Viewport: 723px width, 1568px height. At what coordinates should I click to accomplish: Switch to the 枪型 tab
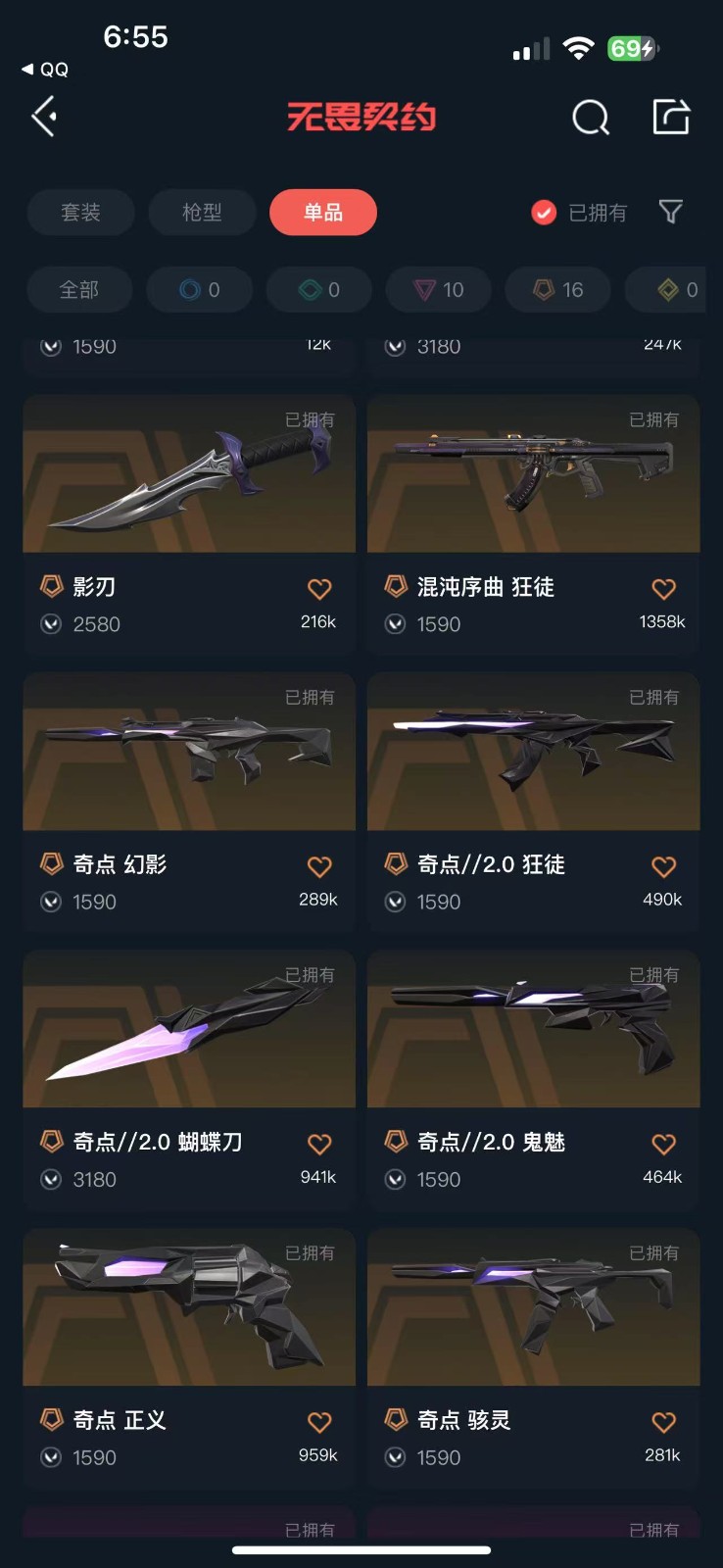point(202,213)
